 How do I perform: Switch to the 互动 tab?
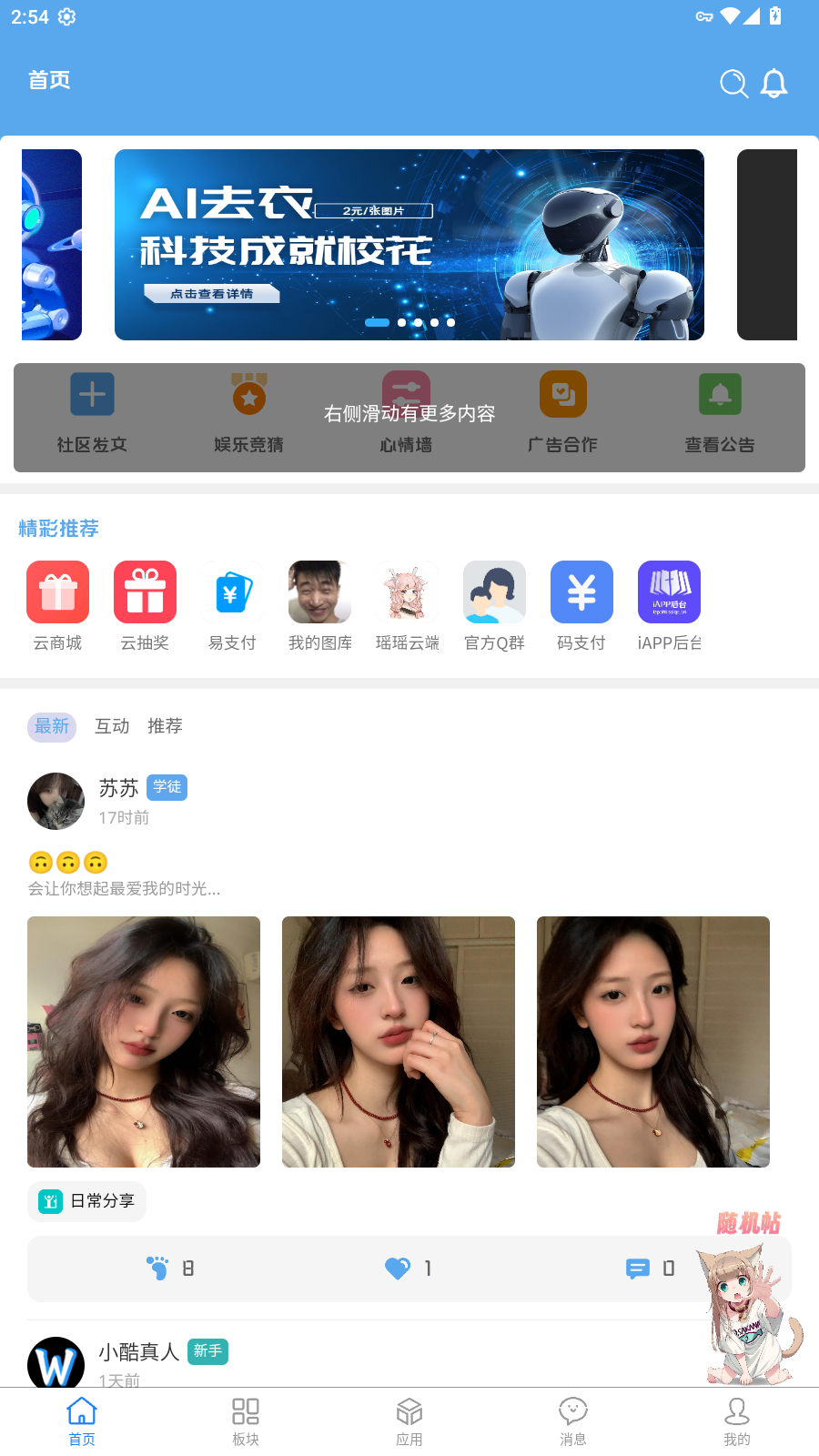point(112,726)
